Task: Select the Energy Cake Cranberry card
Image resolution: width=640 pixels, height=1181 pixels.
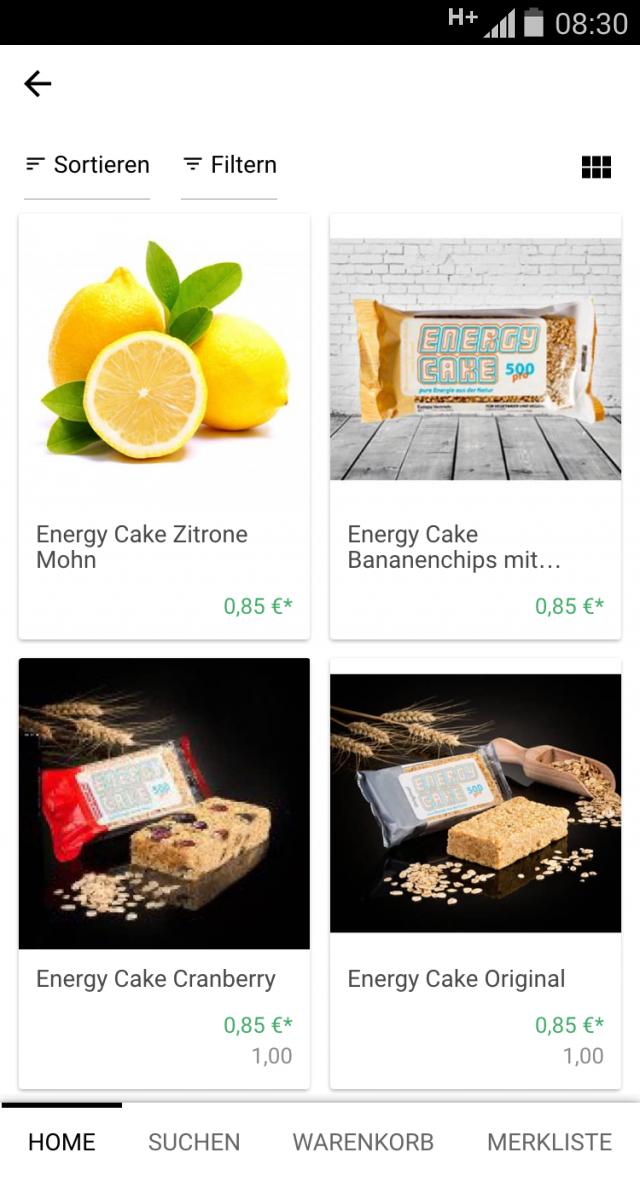Action: click(x=164, y=872)
